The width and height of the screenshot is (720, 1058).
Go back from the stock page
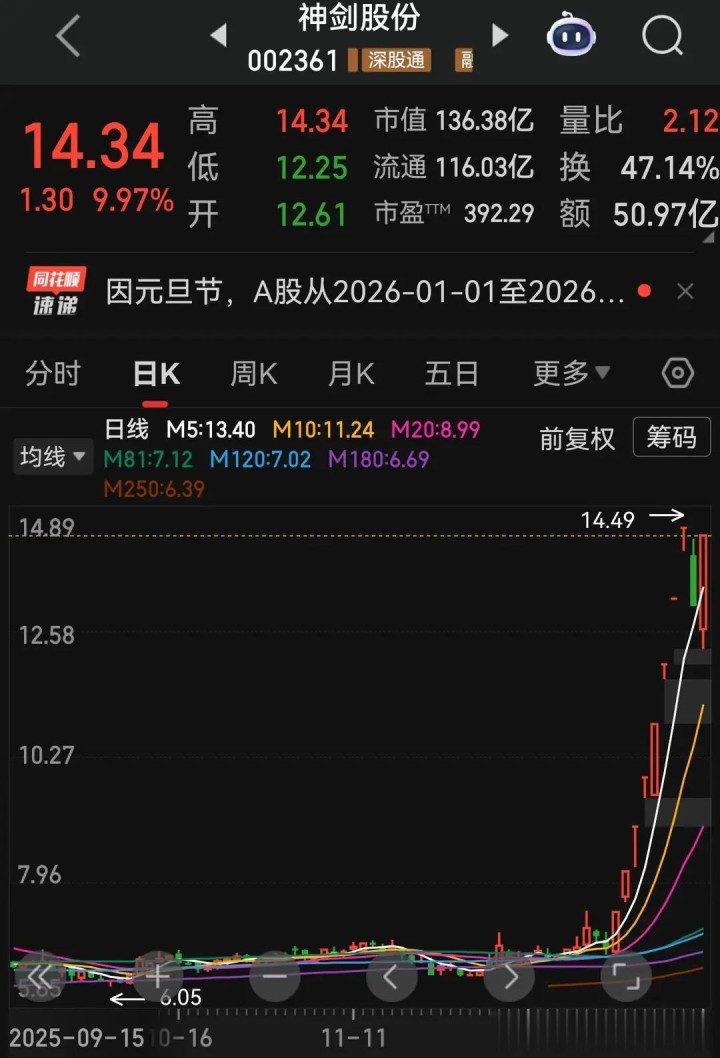[68, 37]
